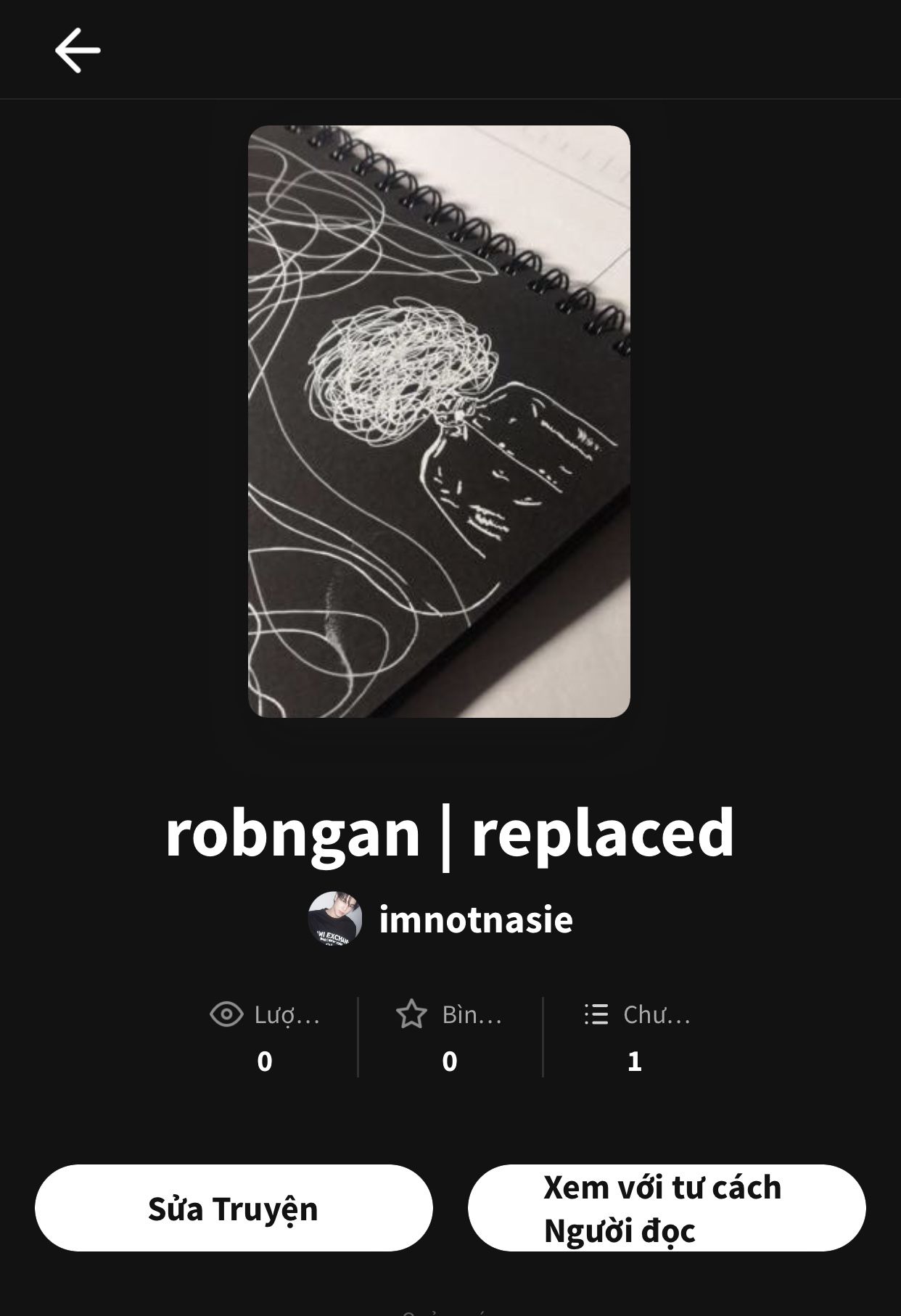Image resolution: width=901 pixels, height=1316 pixels.
Task: Tap the Sửa Truyện button
Action: [x=234, y=1209]
